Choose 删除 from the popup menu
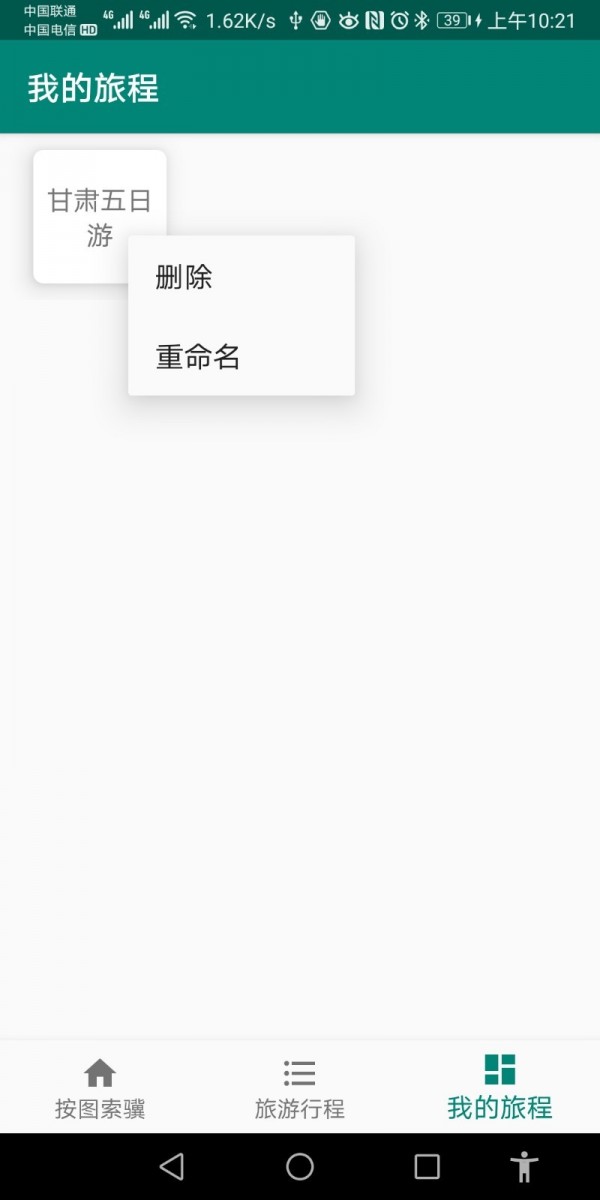This screenshot has width=600, height=1200. click(240, 277)
